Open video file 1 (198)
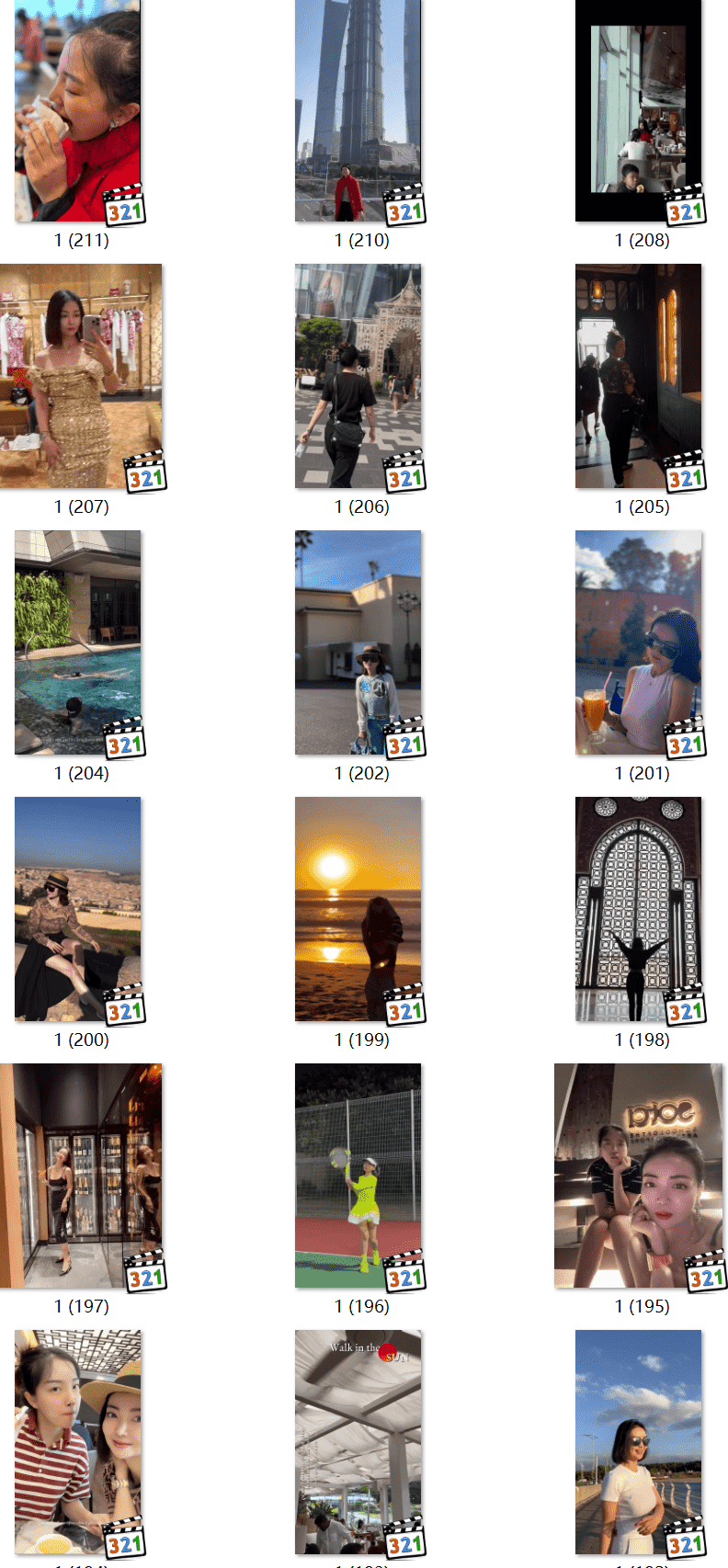 (x=638, y=909)
